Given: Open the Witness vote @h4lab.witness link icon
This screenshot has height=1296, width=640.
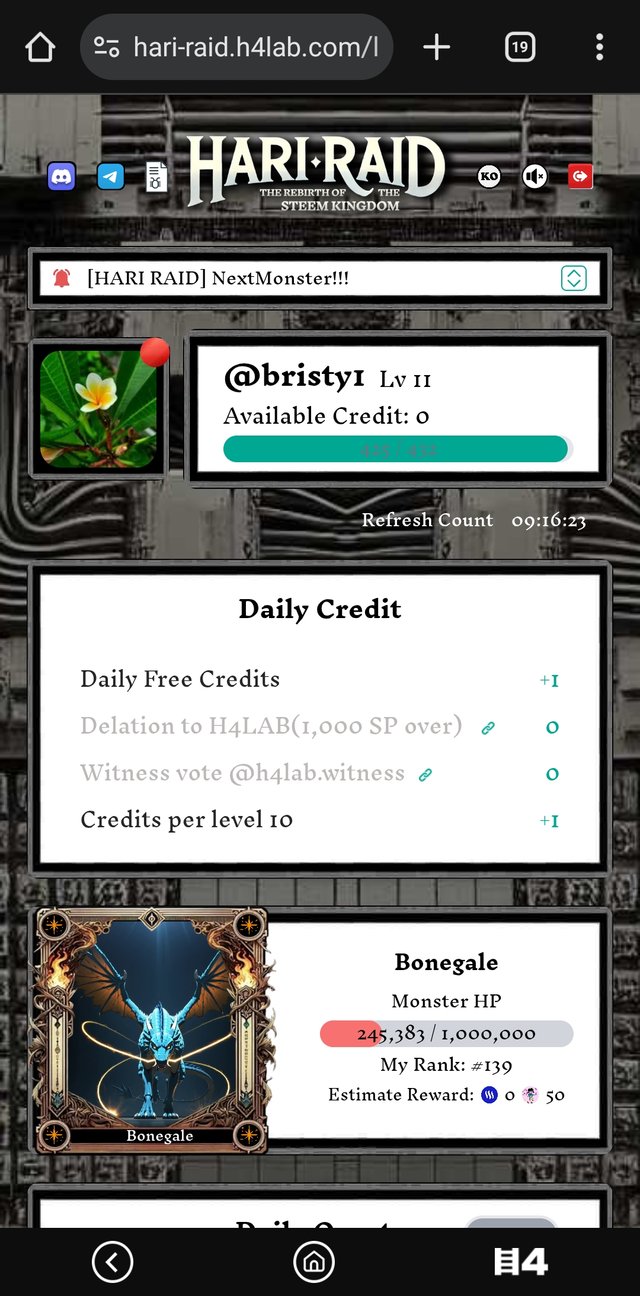Looking at the screenshot, I should pyautogui.click(x=425, y=774).
